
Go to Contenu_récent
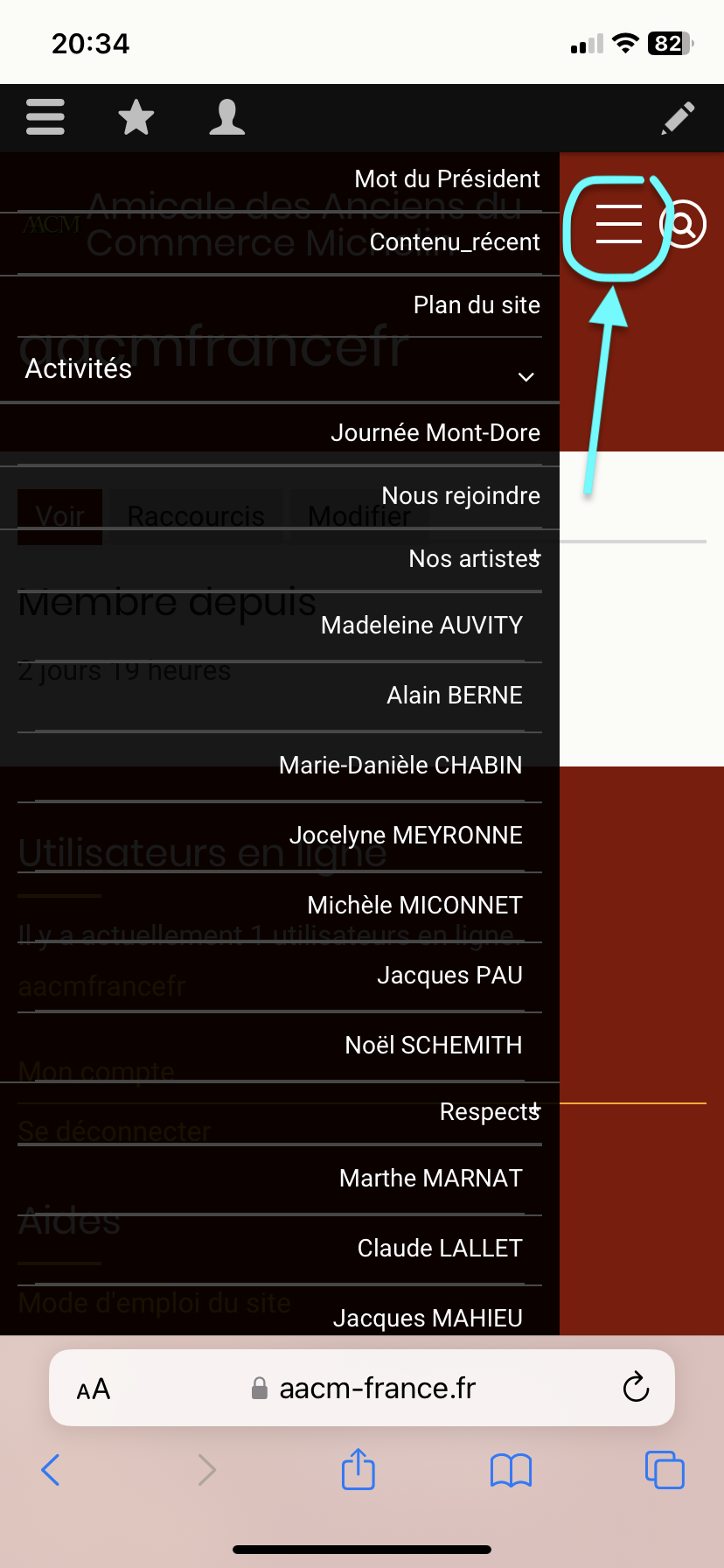point(455,242)
